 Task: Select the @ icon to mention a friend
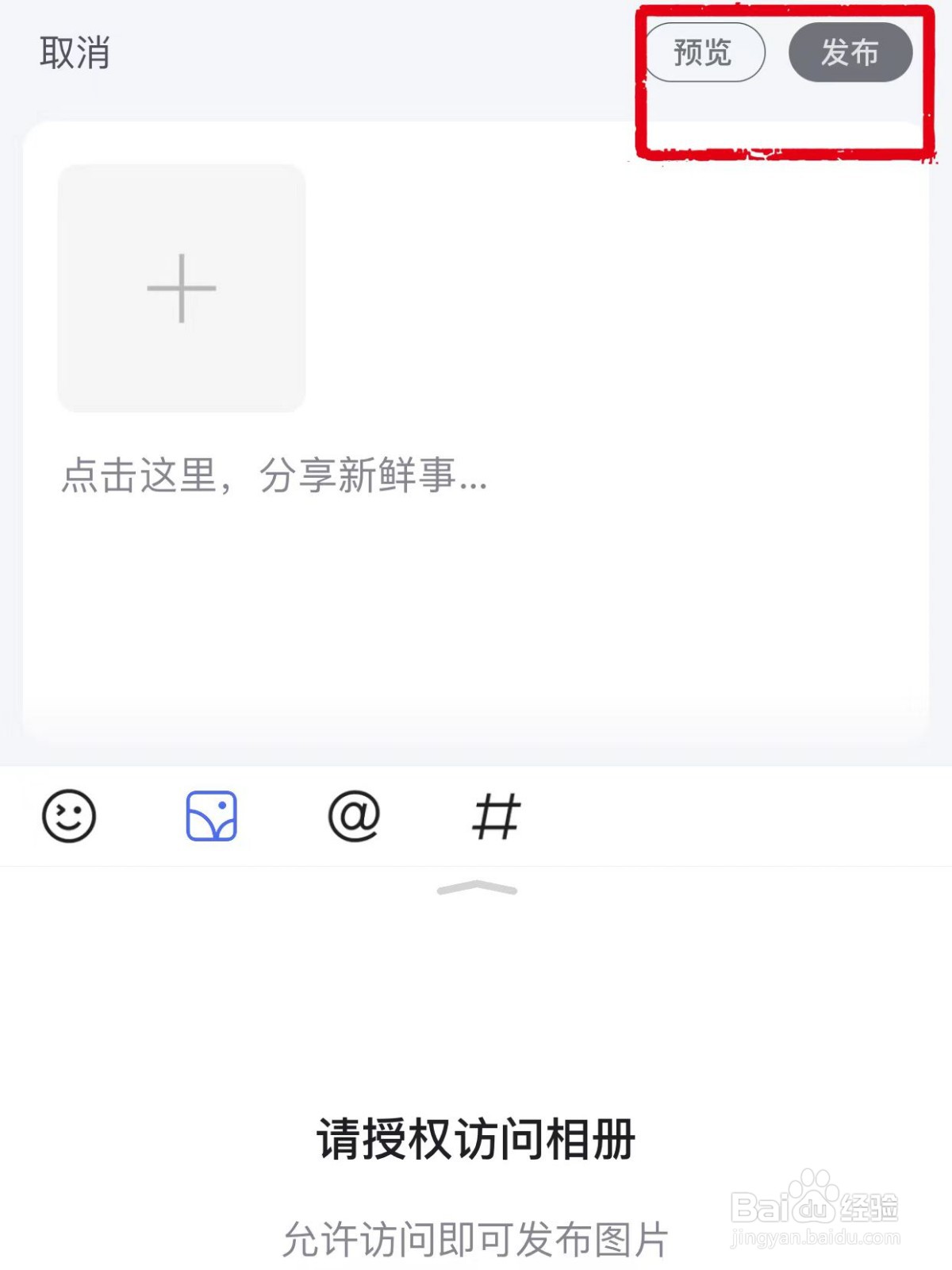click(353, 818)
